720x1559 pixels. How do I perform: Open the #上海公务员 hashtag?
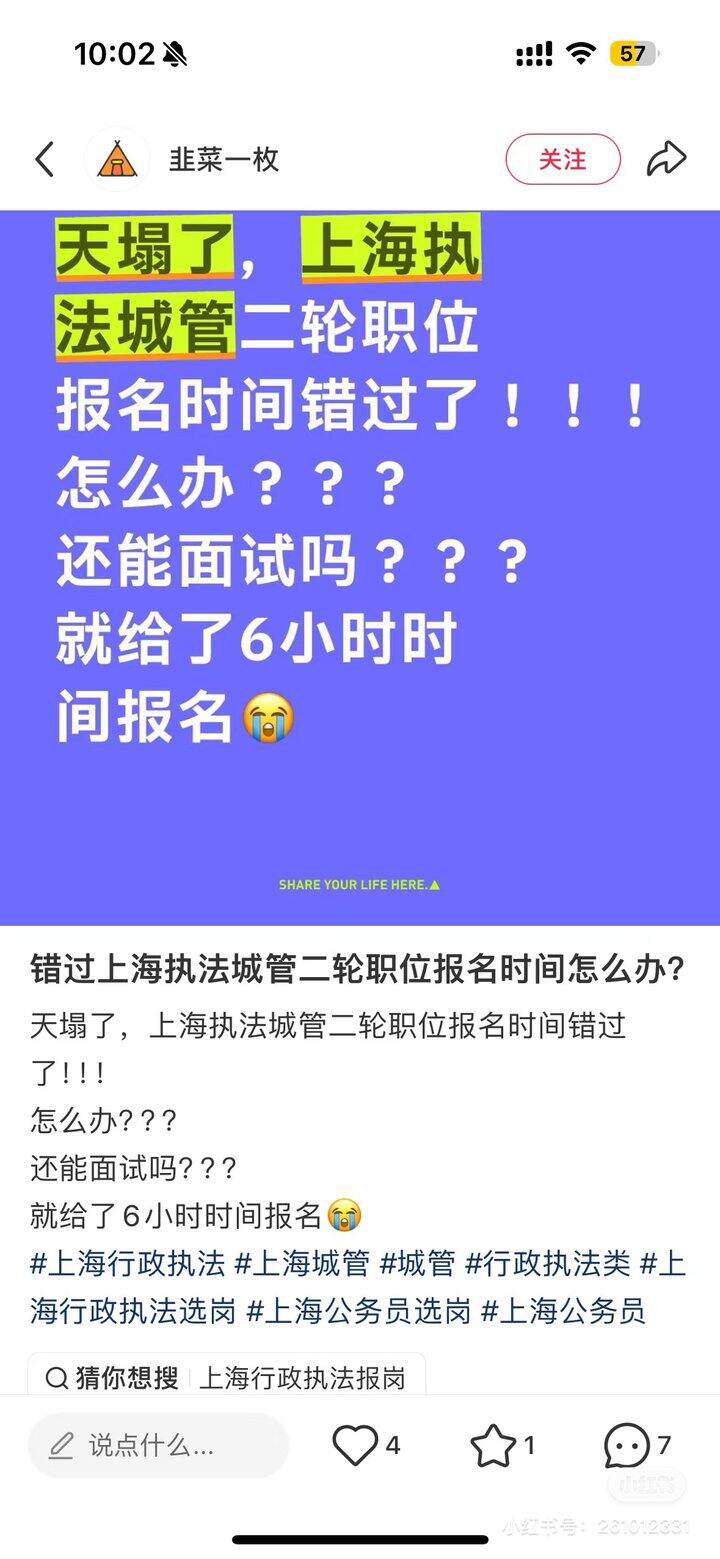pyautogui.click(x=563, y=1310)
